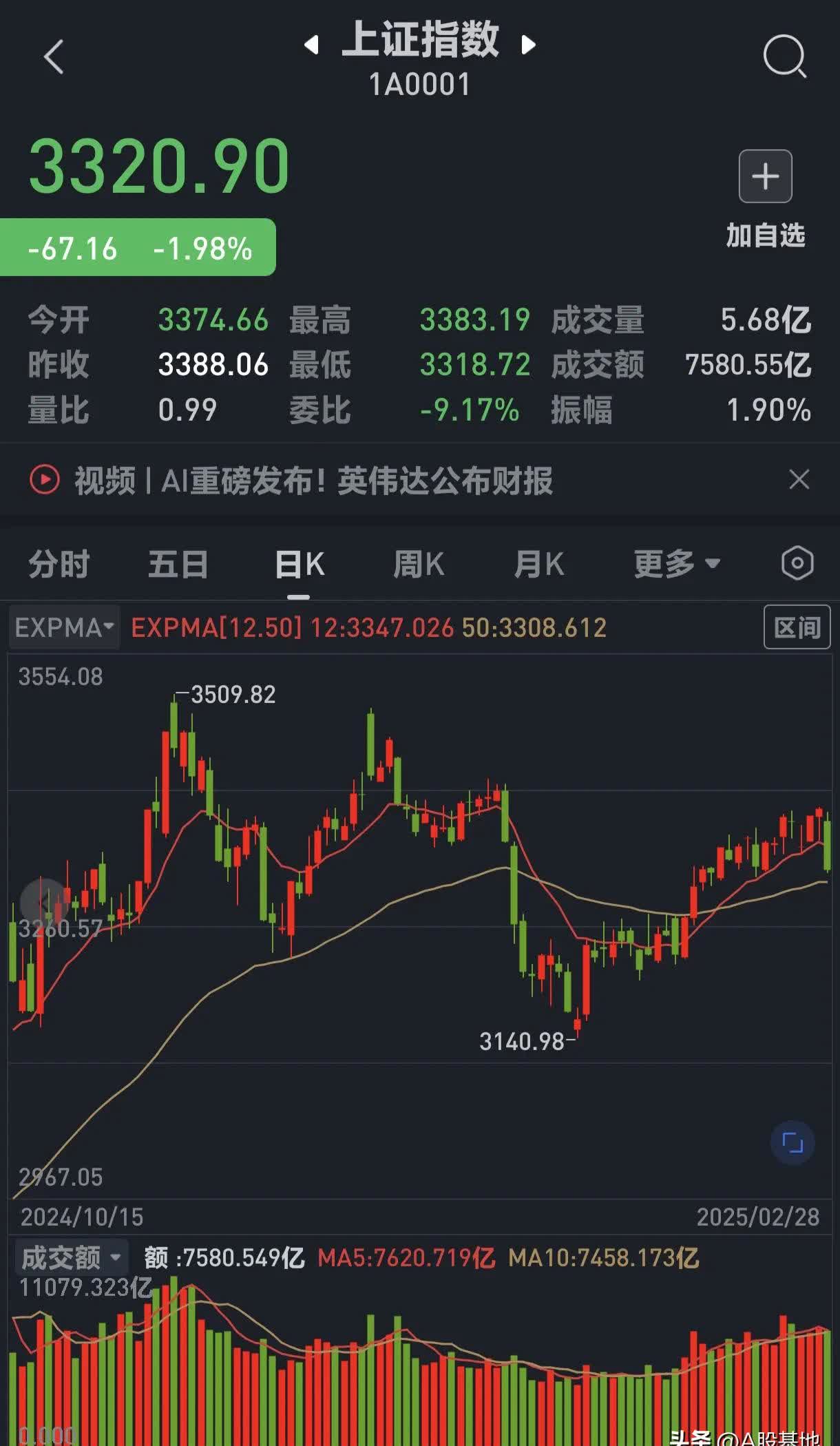Switch to the 五日 chart tab

click(x=178, y=565)
